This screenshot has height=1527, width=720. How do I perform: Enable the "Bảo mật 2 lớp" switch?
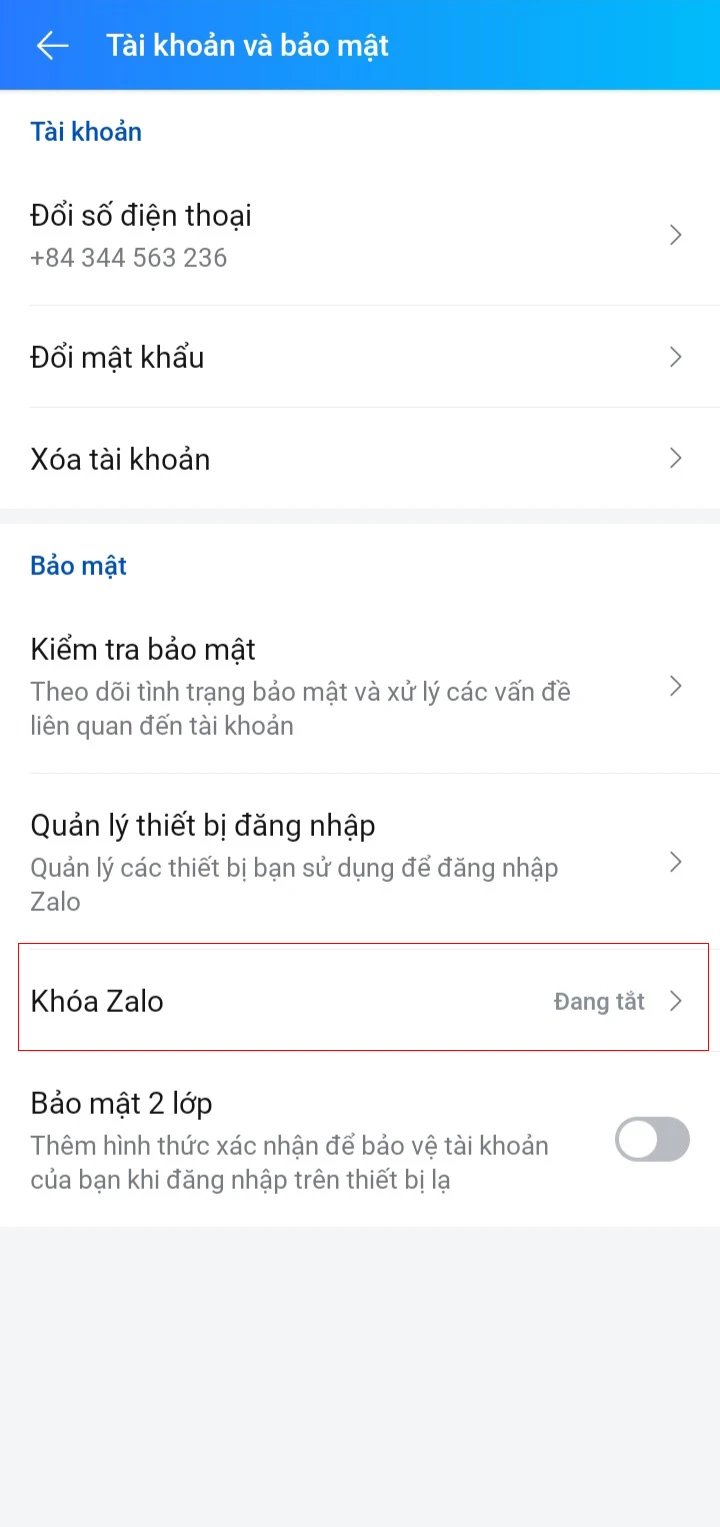[651, 1140]
